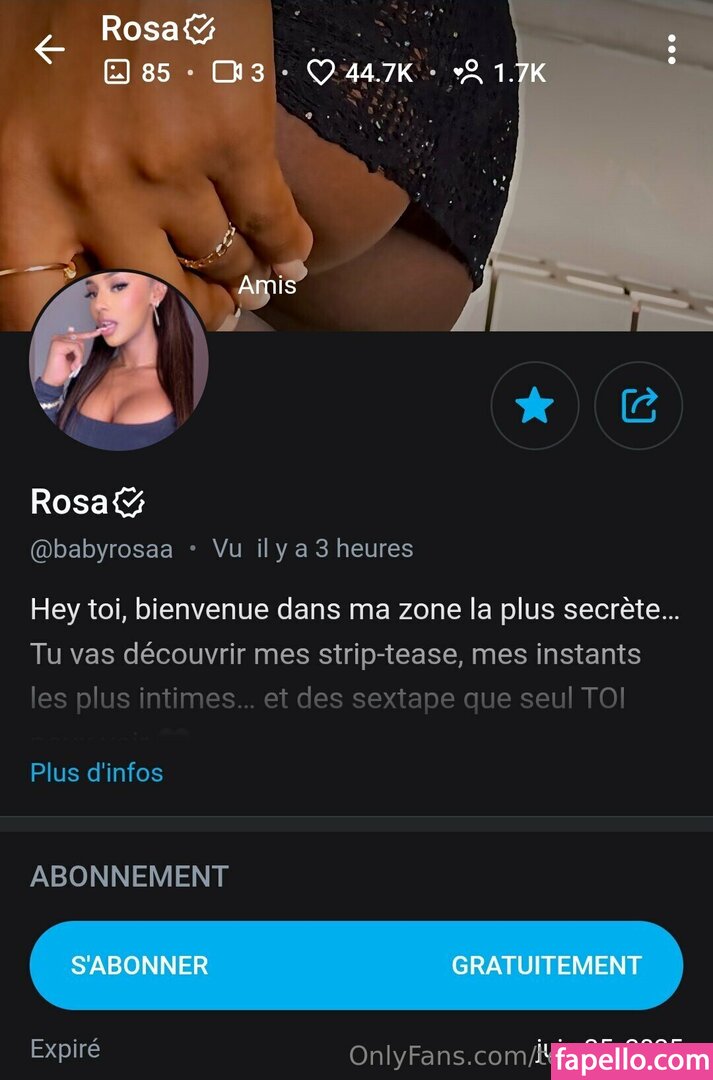Image resolution: width=713 pixels, height=1080 pixels.
Task: Share this profile via the share icon
Action: (638, 405)
